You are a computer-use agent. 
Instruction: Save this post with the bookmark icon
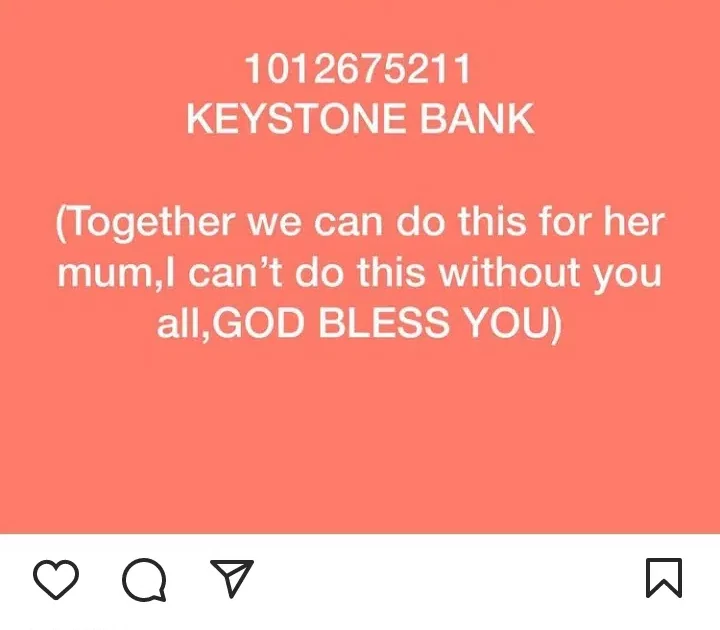point(664,578)
